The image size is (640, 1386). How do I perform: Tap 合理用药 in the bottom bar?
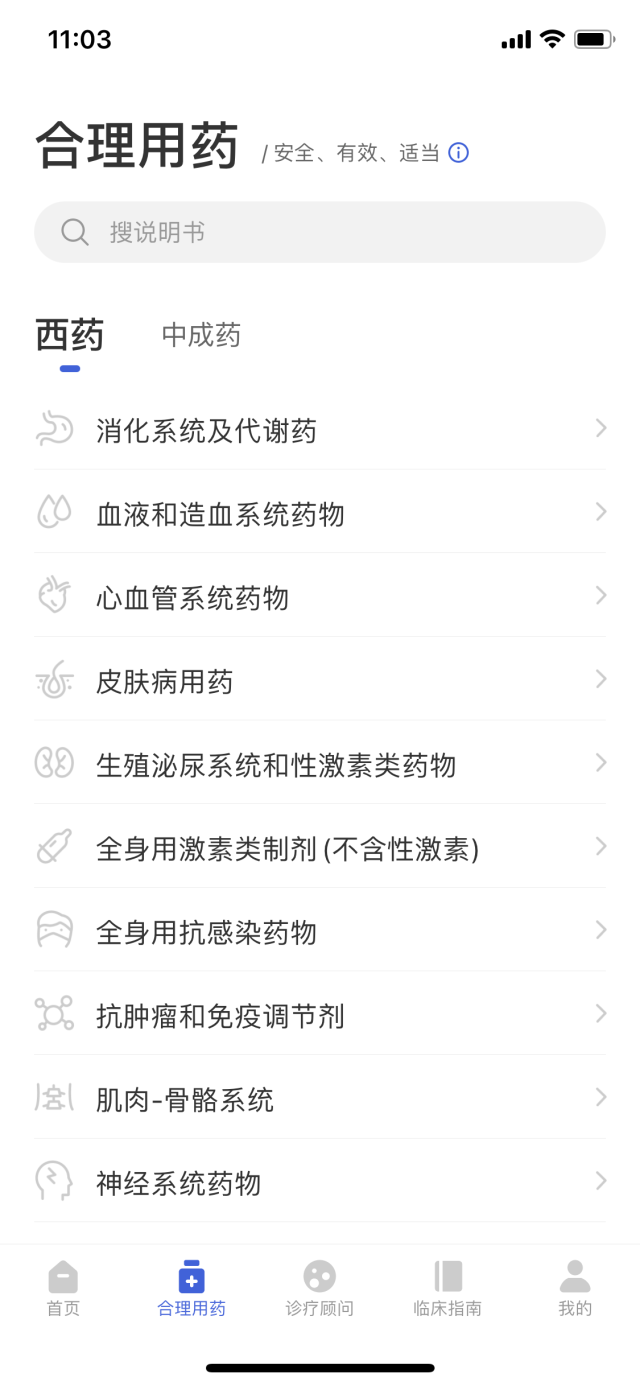pos(191,1288)
